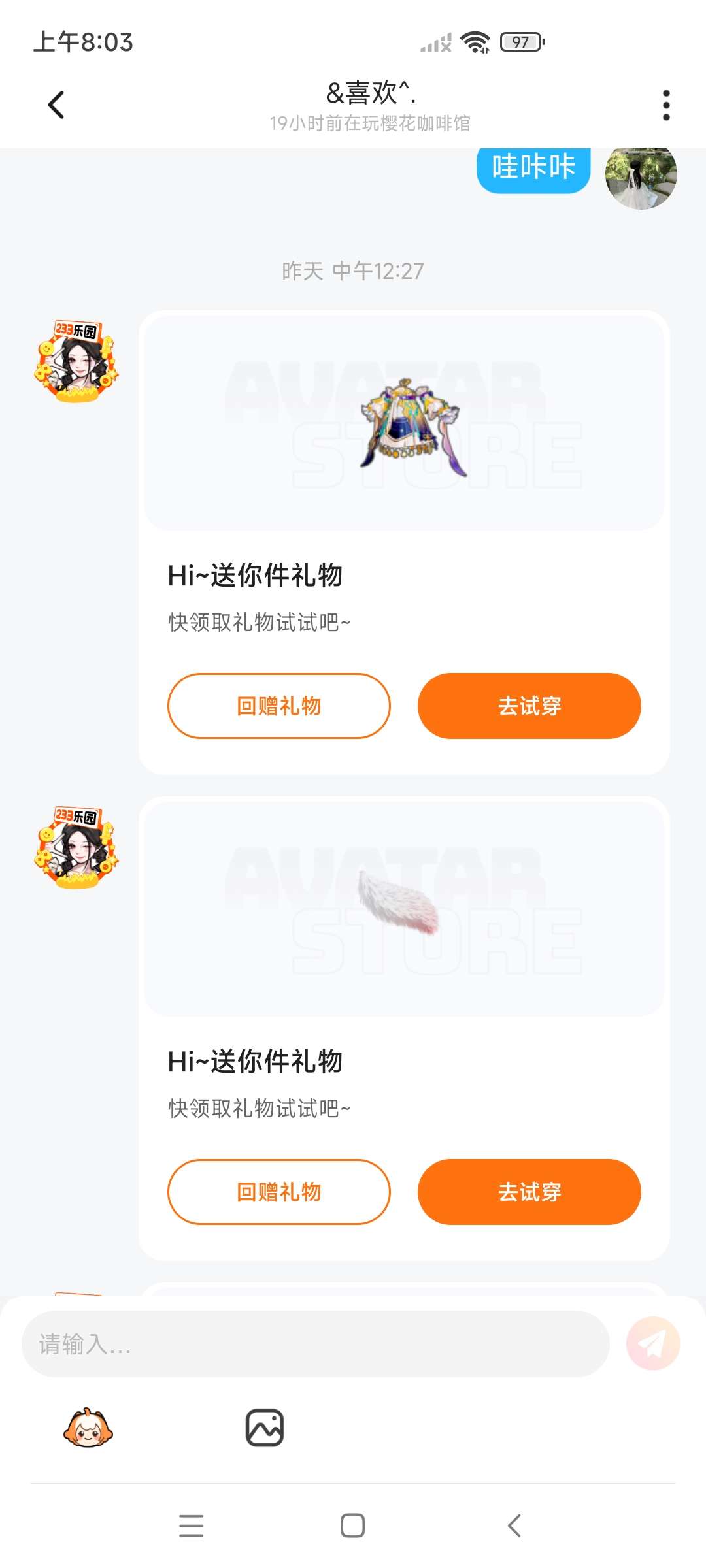Tap 回赠礼物 on the costume gift card
706x1568 pixels.
(x=279, y=706)
